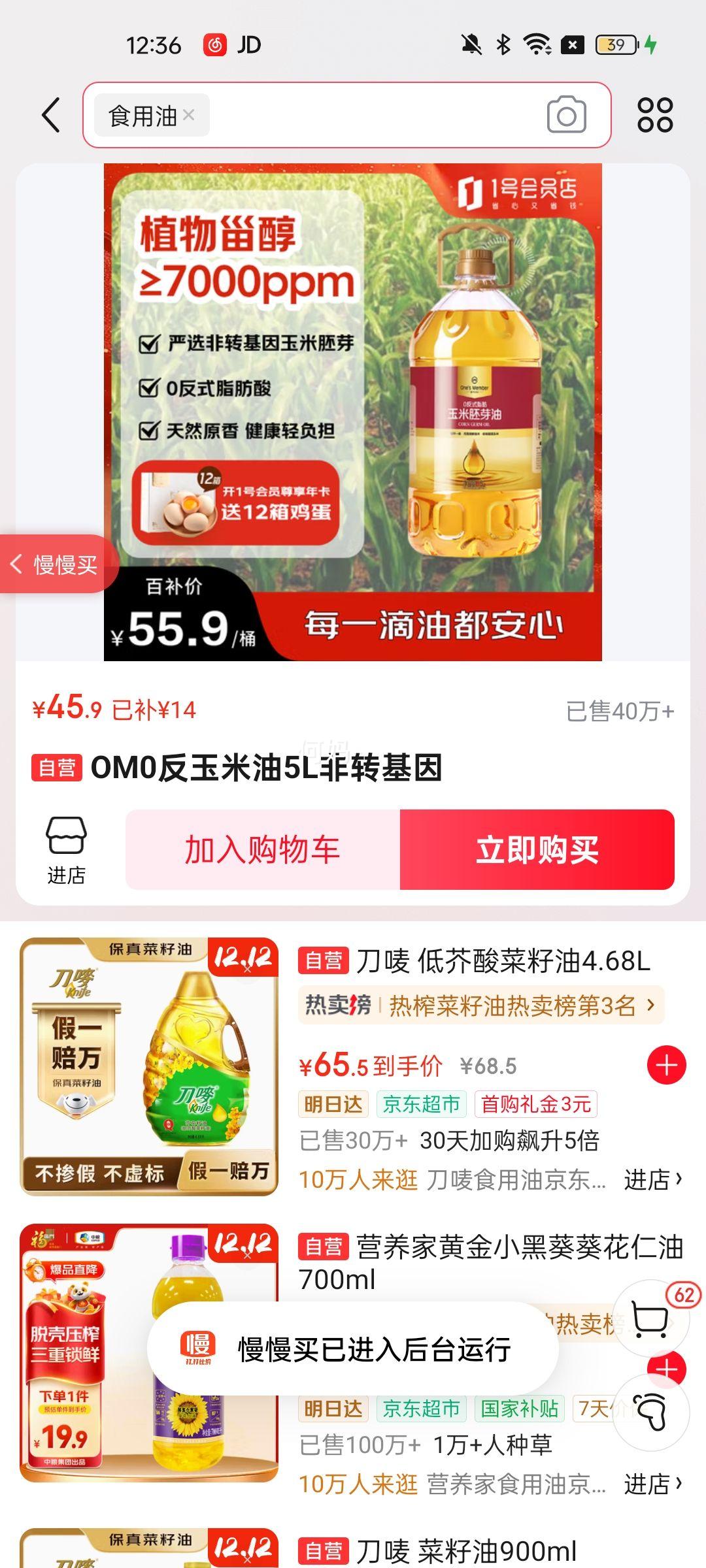Image resolution: width=706 pixels, height=1568 pixels.
Task: Enter the shop via 进店 icon
Action: pos(66,849)
